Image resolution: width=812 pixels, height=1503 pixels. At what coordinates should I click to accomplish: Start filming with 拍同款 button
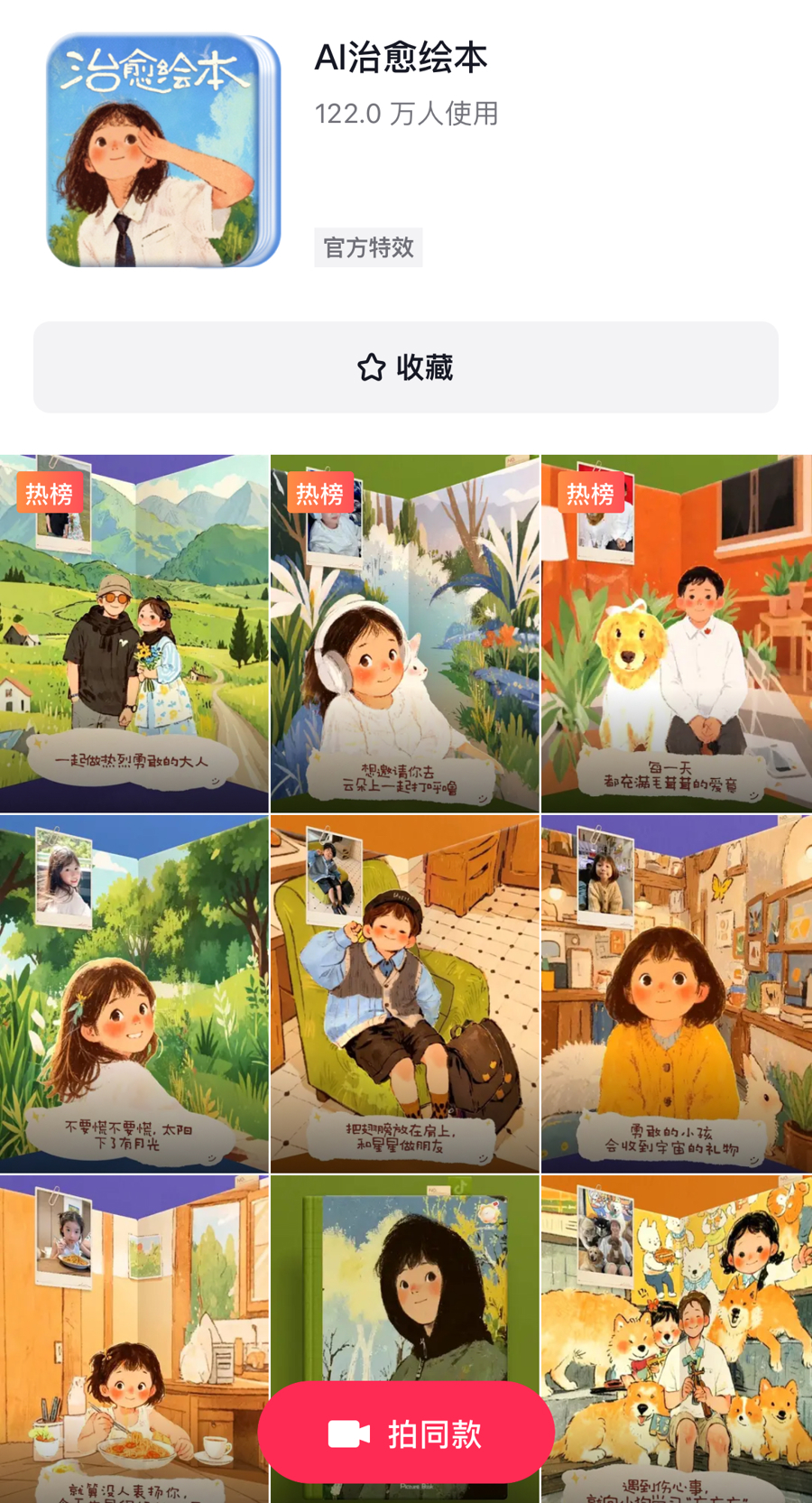pyautogui.click(x=406, y=1433)
